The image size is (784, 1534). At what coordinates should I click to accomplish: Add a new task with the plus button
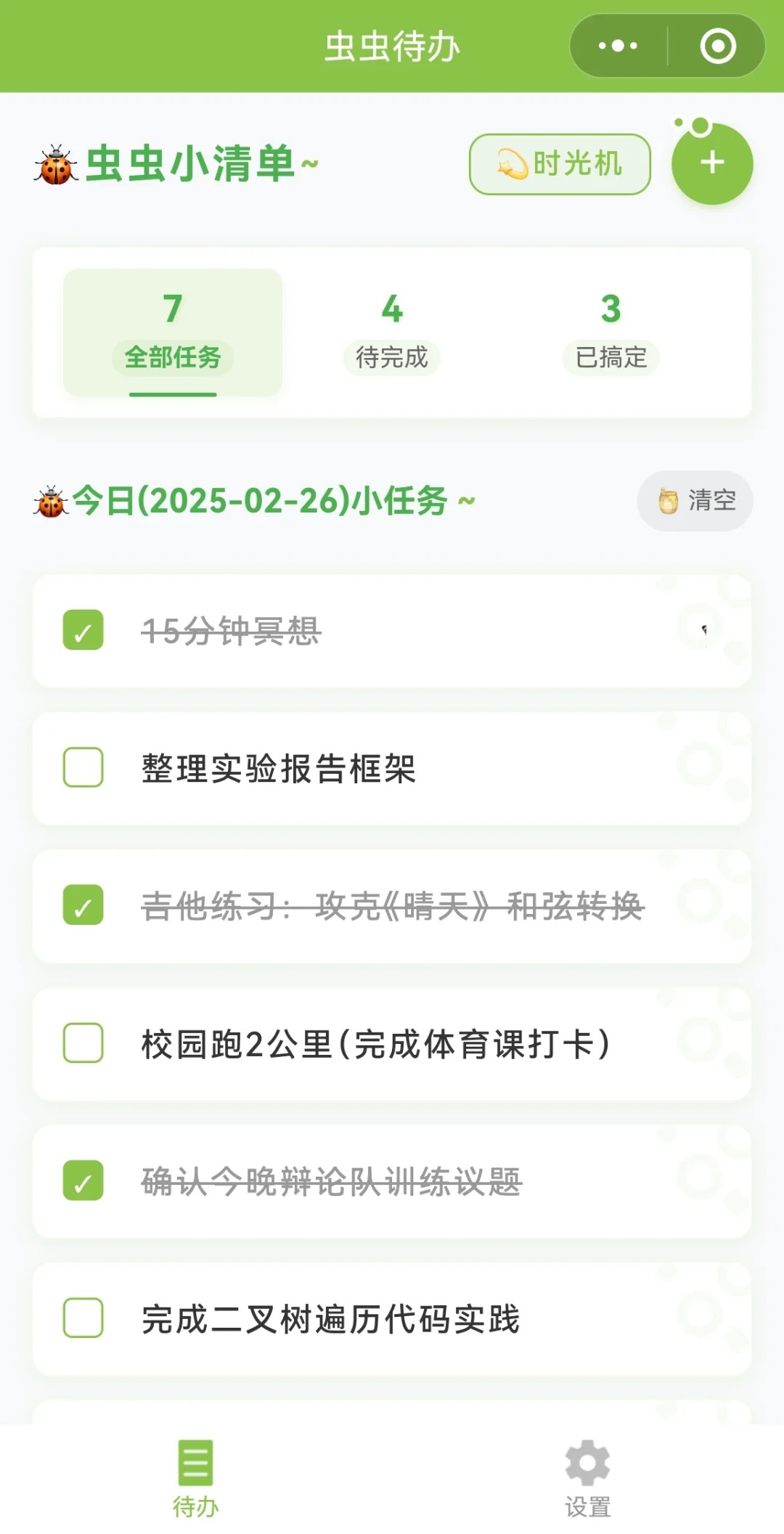(712, 163)
